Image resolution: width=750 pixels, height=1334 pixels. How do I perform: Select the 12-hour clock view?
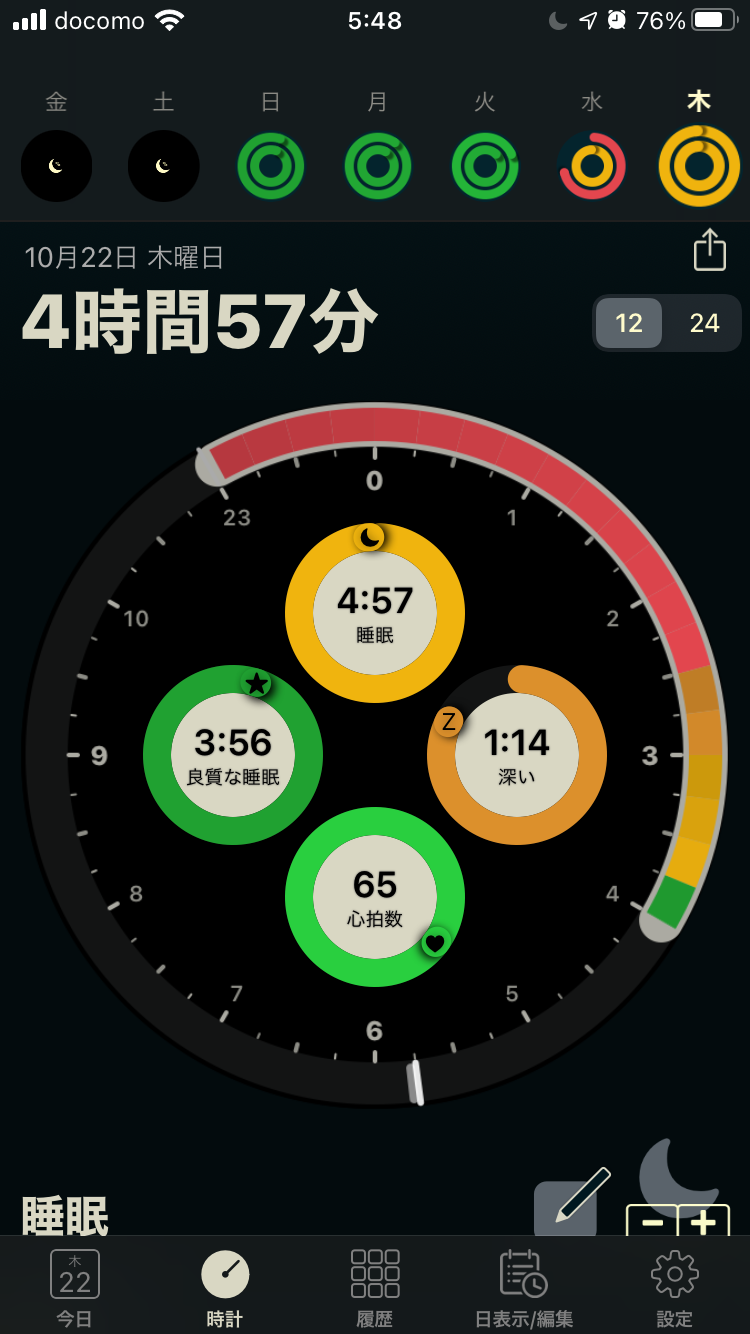click(629, 323)
